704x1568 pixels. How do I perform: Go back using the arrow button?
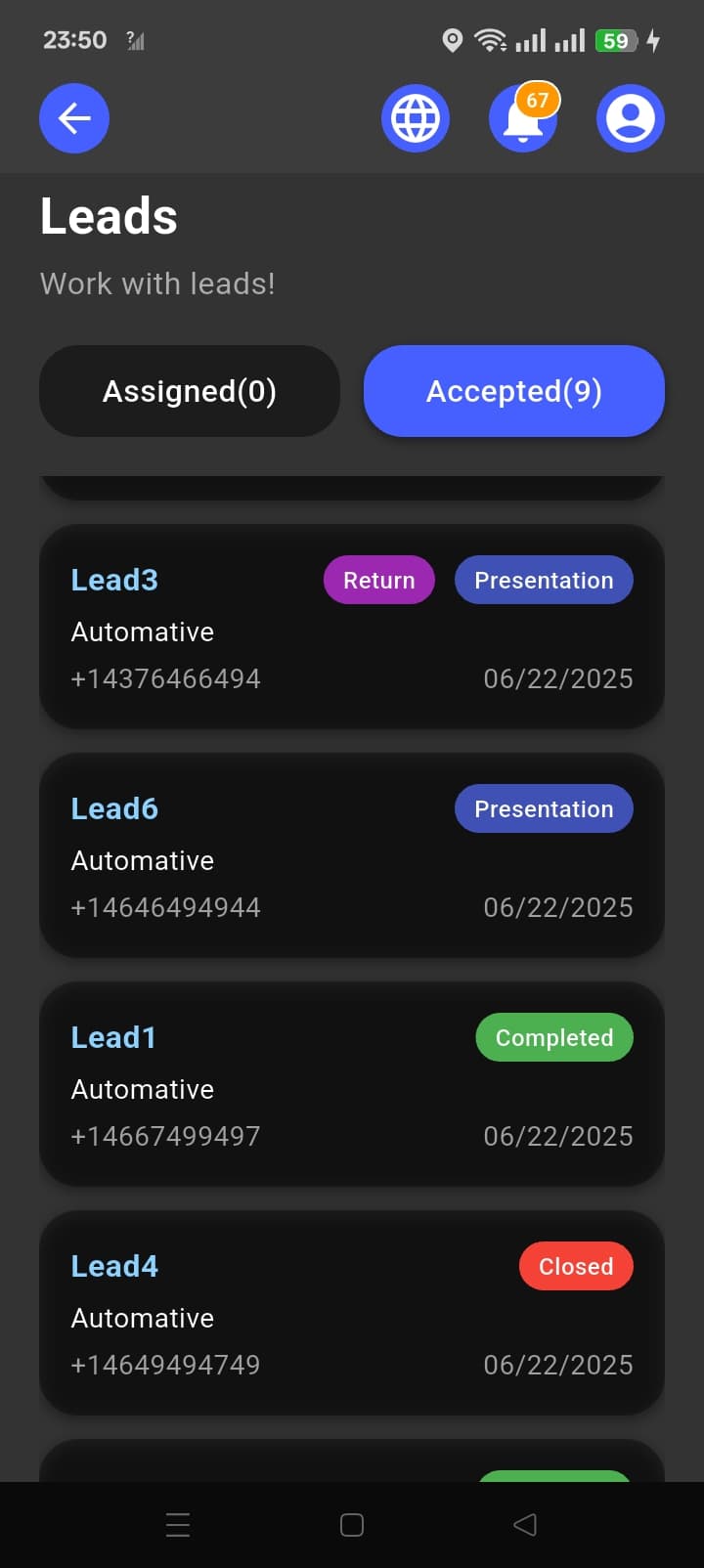tap(74, 118)
